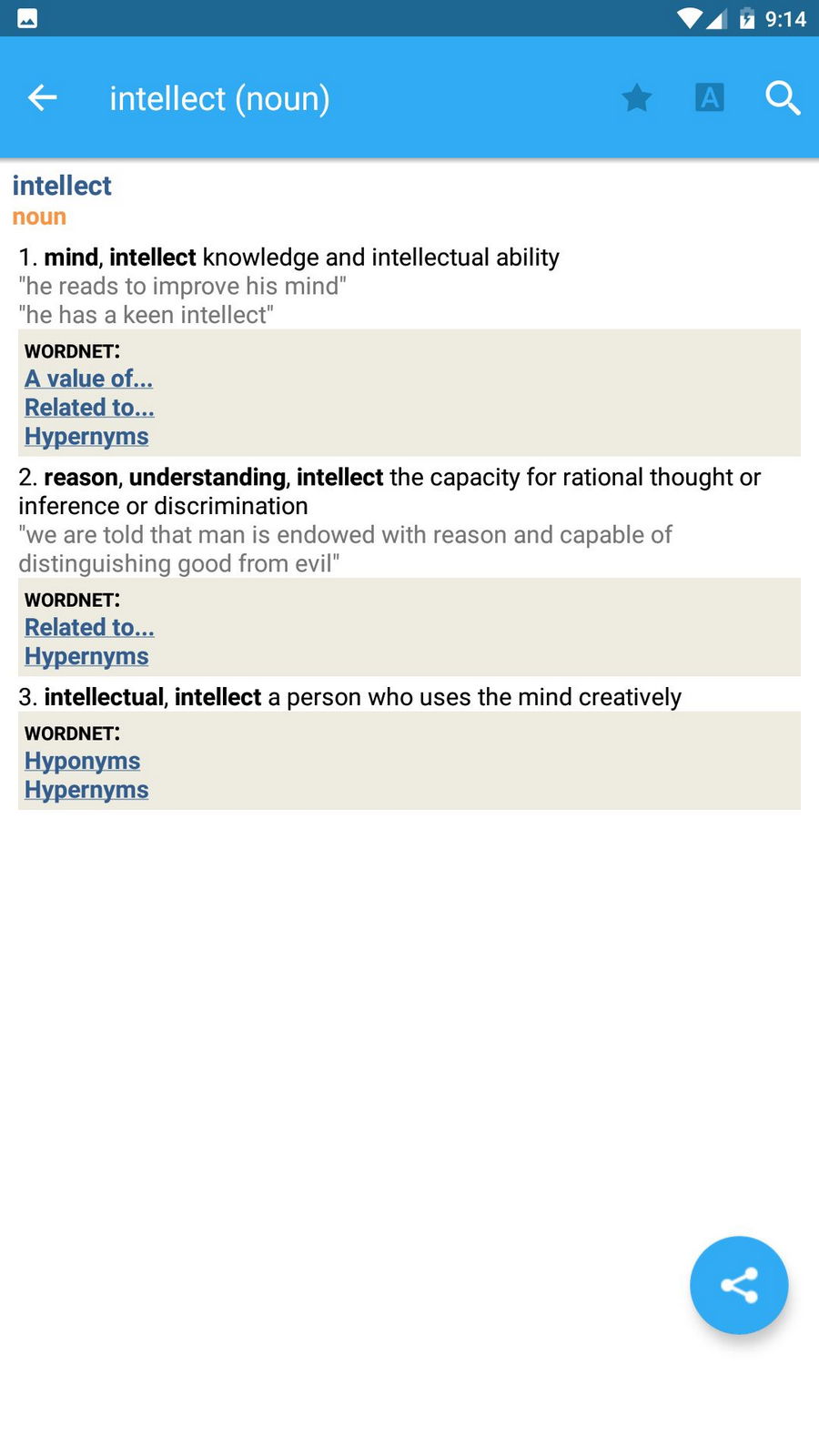
Task: Add intellect to favorites with star icon
Action: click(636, 97)
